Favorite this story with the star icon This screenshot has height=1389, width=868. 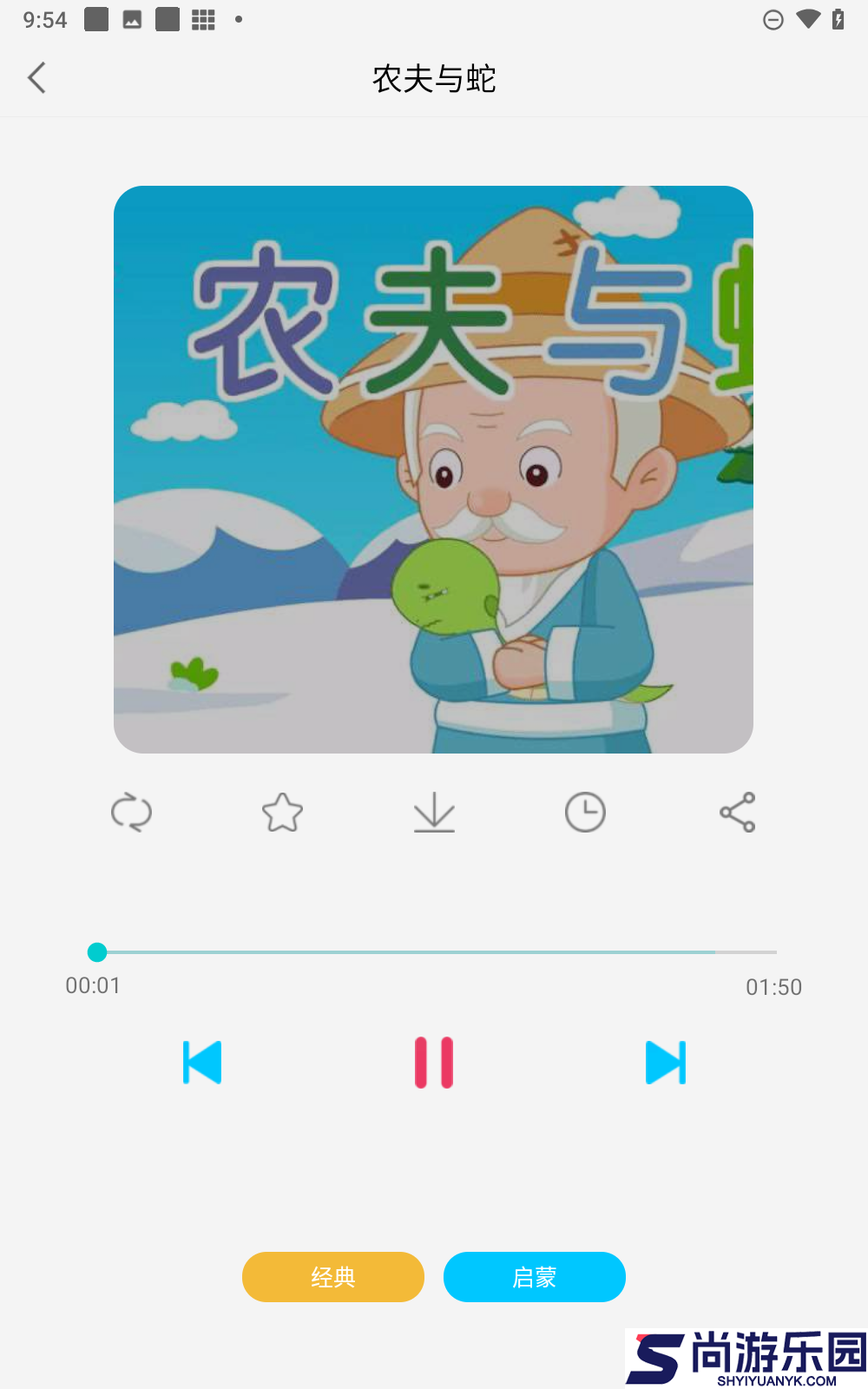click(x=282, y=813)
